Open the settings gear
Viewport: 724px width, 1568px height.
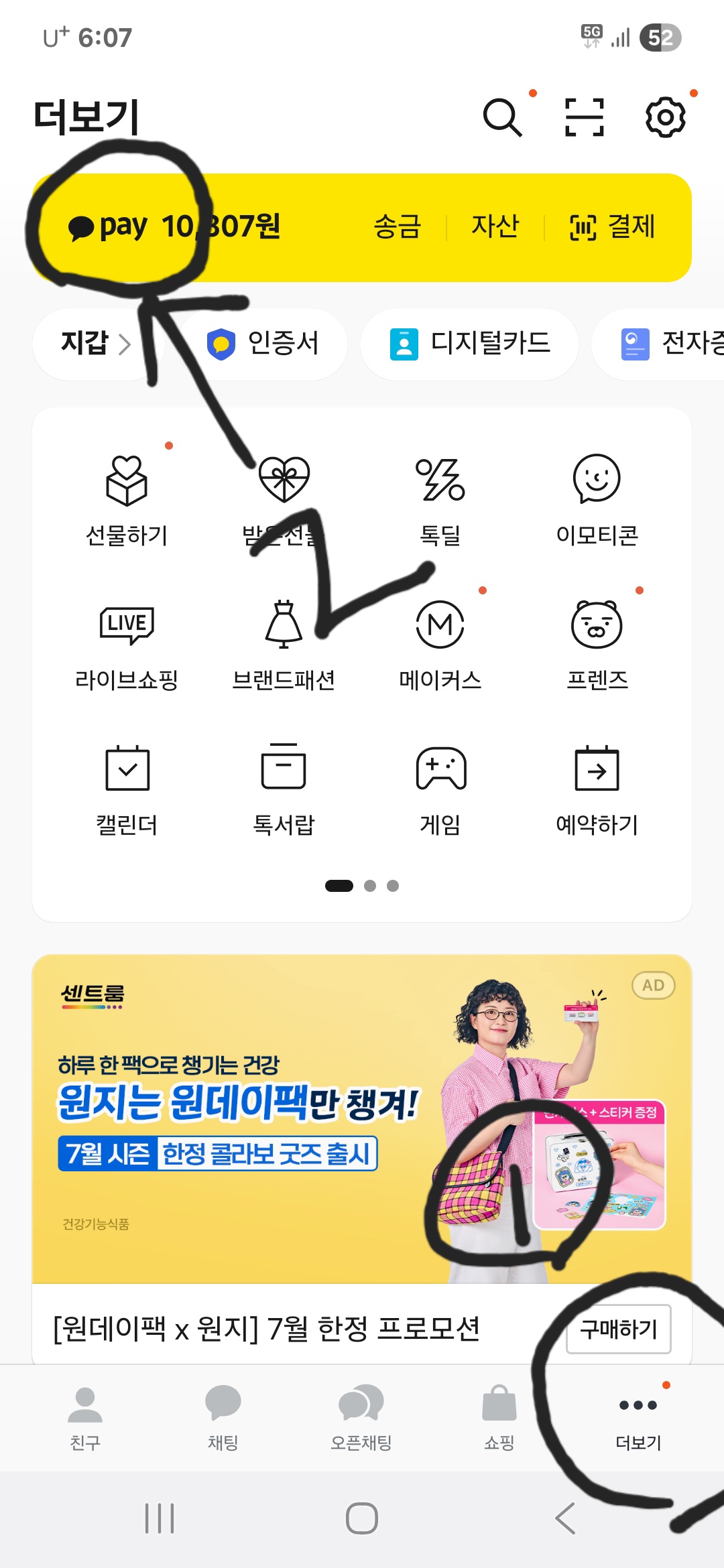[665, 118]
